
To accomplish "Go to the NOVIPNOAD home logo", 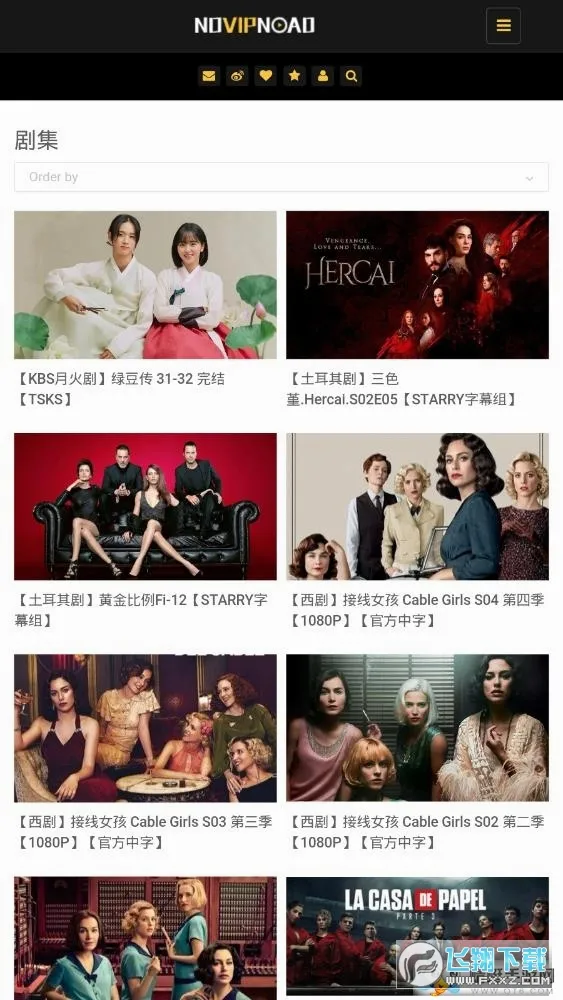I will pos(254,26).
